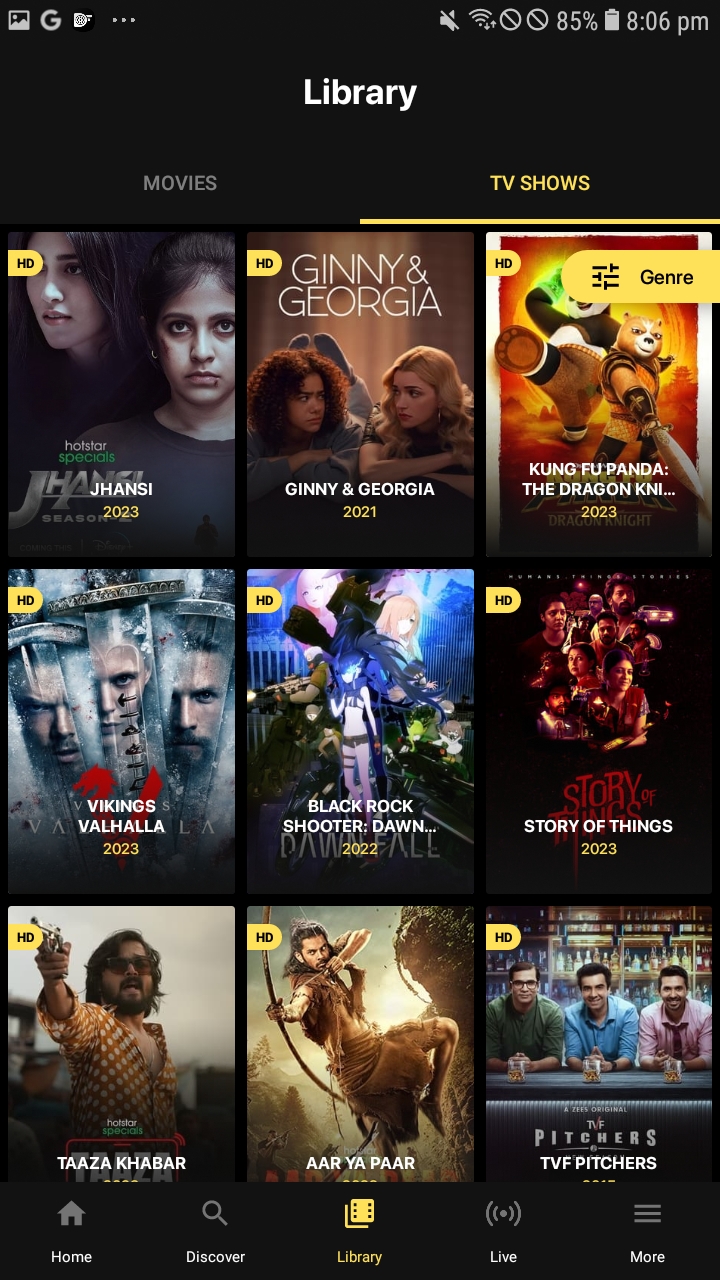Tap the Library bottom tab
This screenshot has height=1280, width=720.
359,1232
